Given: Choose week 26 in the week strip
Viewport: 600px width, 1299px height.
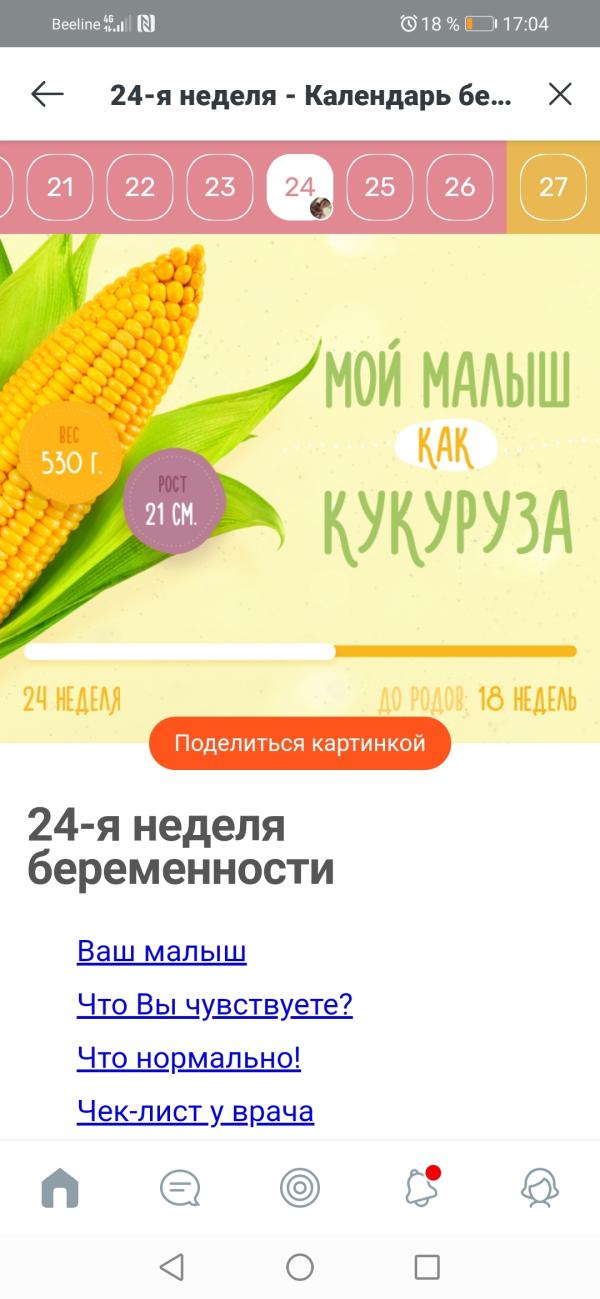Looking at the screenshot, I should [x=460, y=187].
